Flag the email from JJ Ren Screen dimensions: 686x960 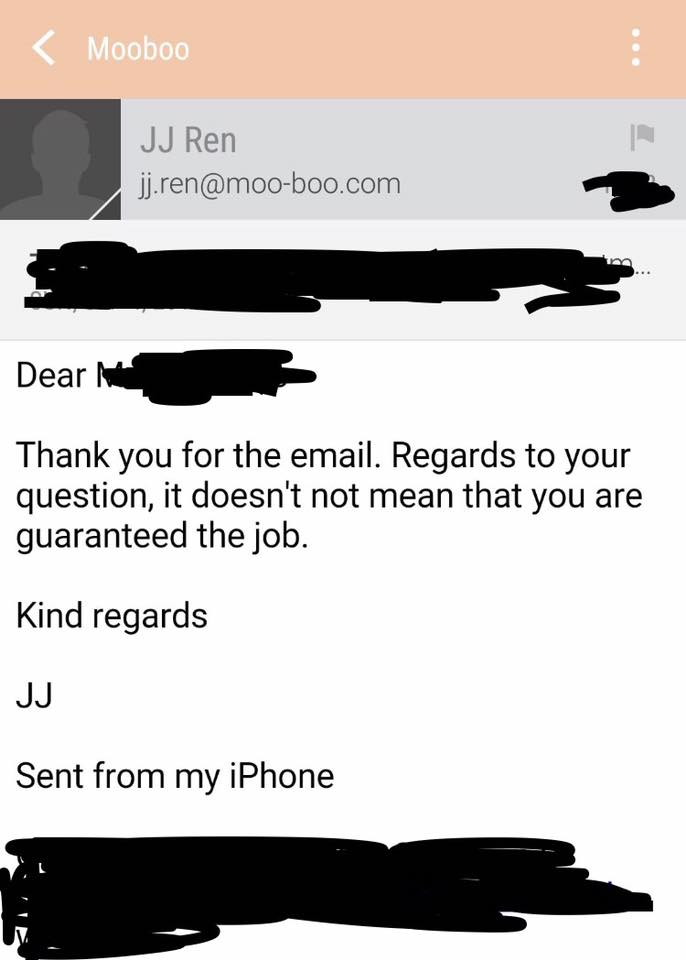pyautogui.click(x=639, y=135)
